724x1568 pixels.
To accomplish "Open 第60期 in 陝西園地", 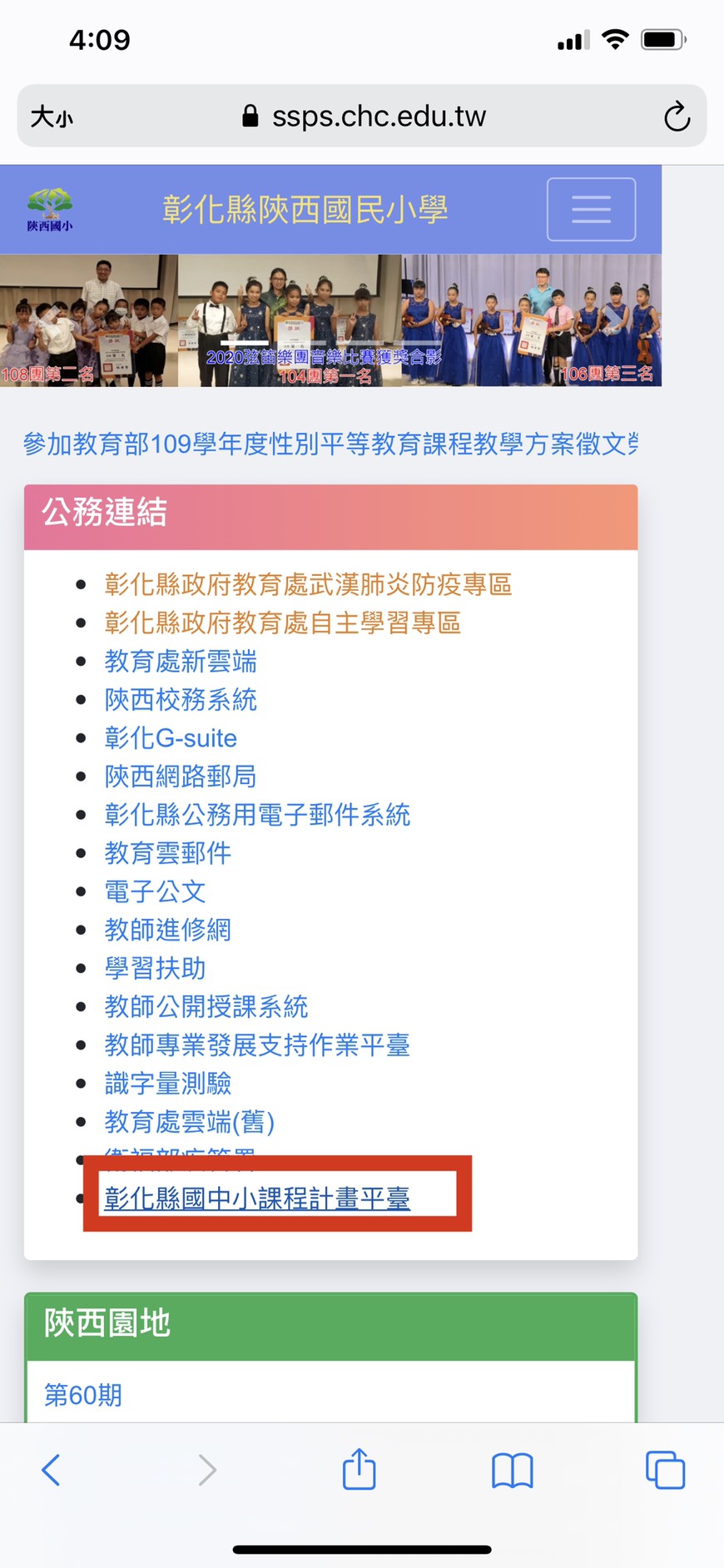I will pyautogui.click(x=82, y=1395).
